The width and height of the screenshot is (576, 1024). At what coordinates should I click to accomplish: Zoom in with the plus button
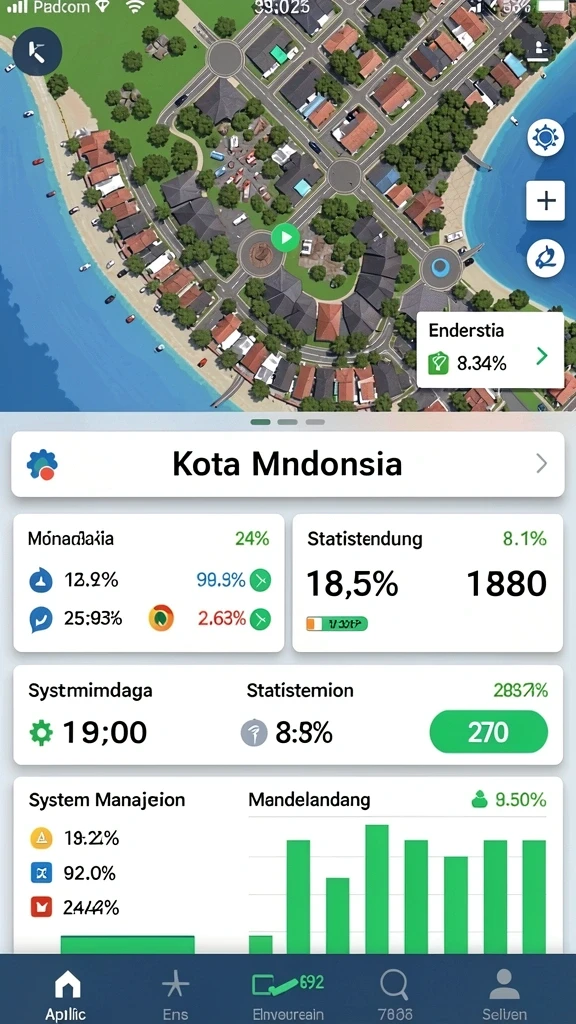[x=545, y=200]
